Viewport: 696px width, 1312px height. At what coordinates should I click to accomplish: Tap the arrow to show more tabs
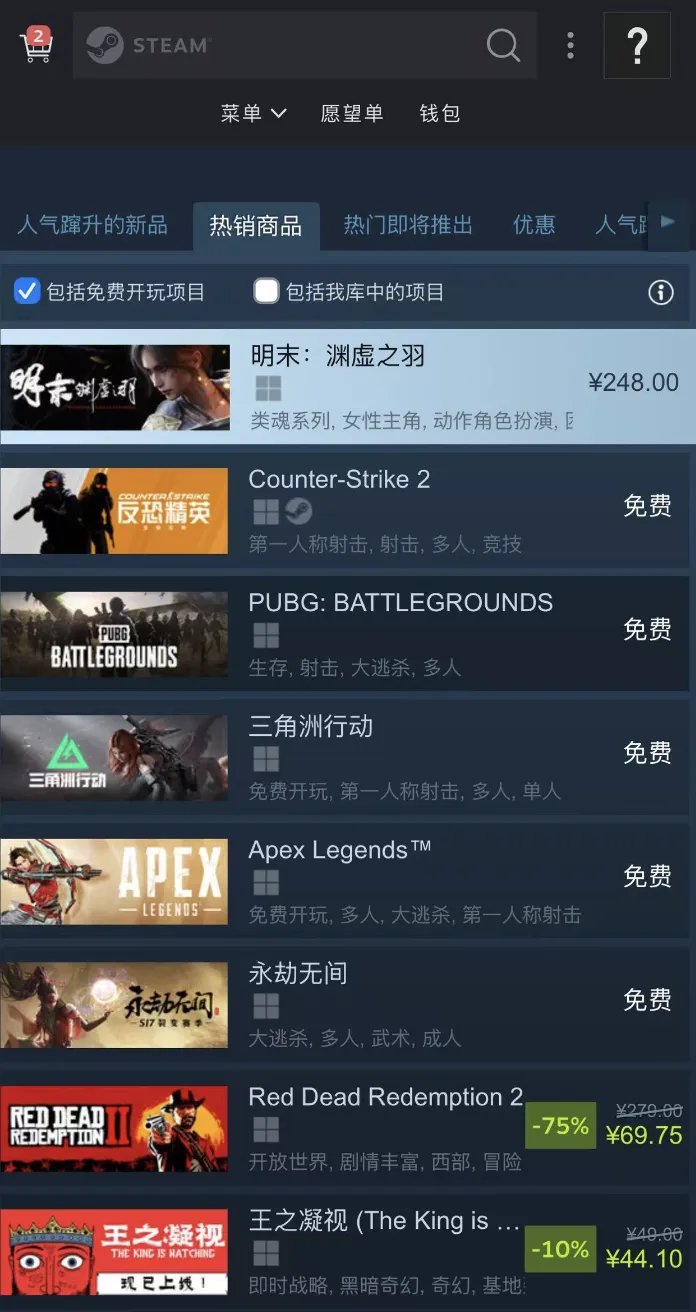coord(668,222)
